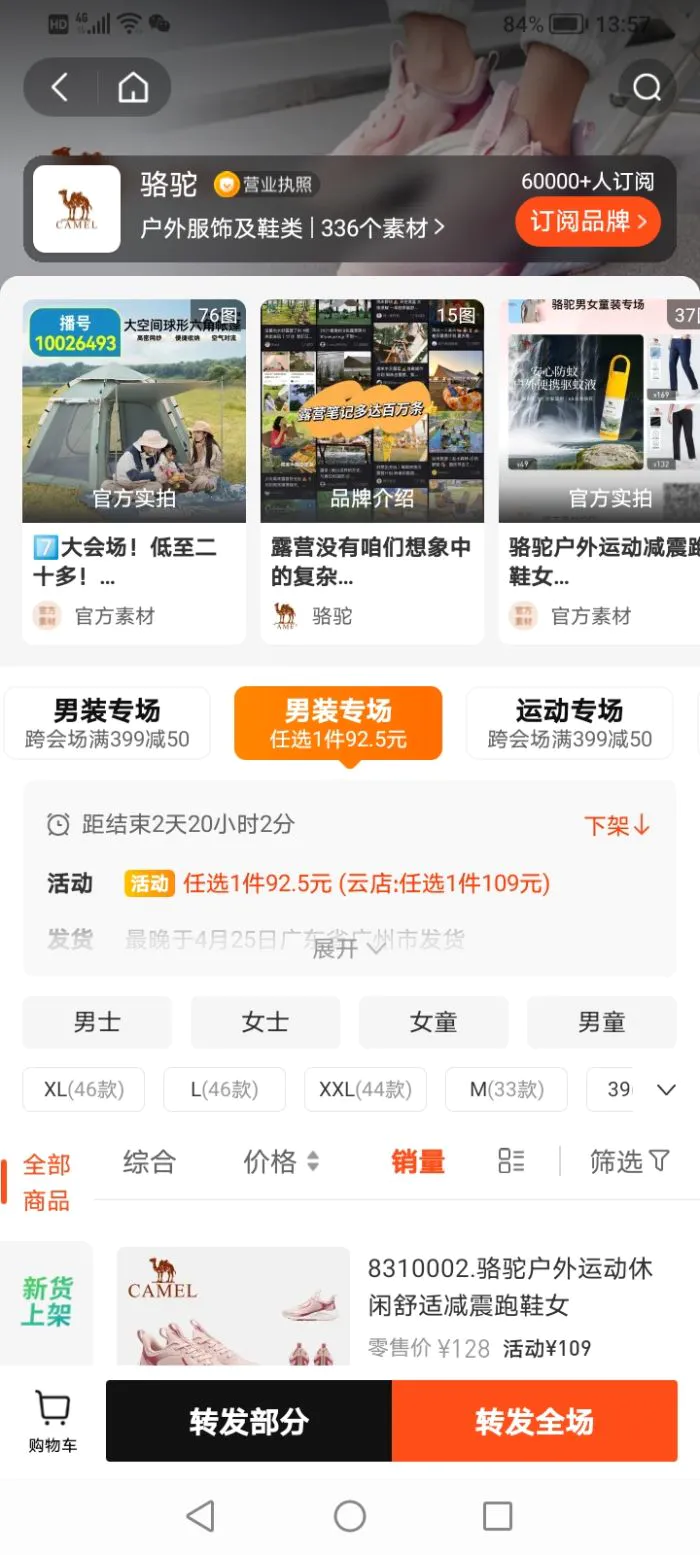Sort products by 价格

click(283, 1161)
